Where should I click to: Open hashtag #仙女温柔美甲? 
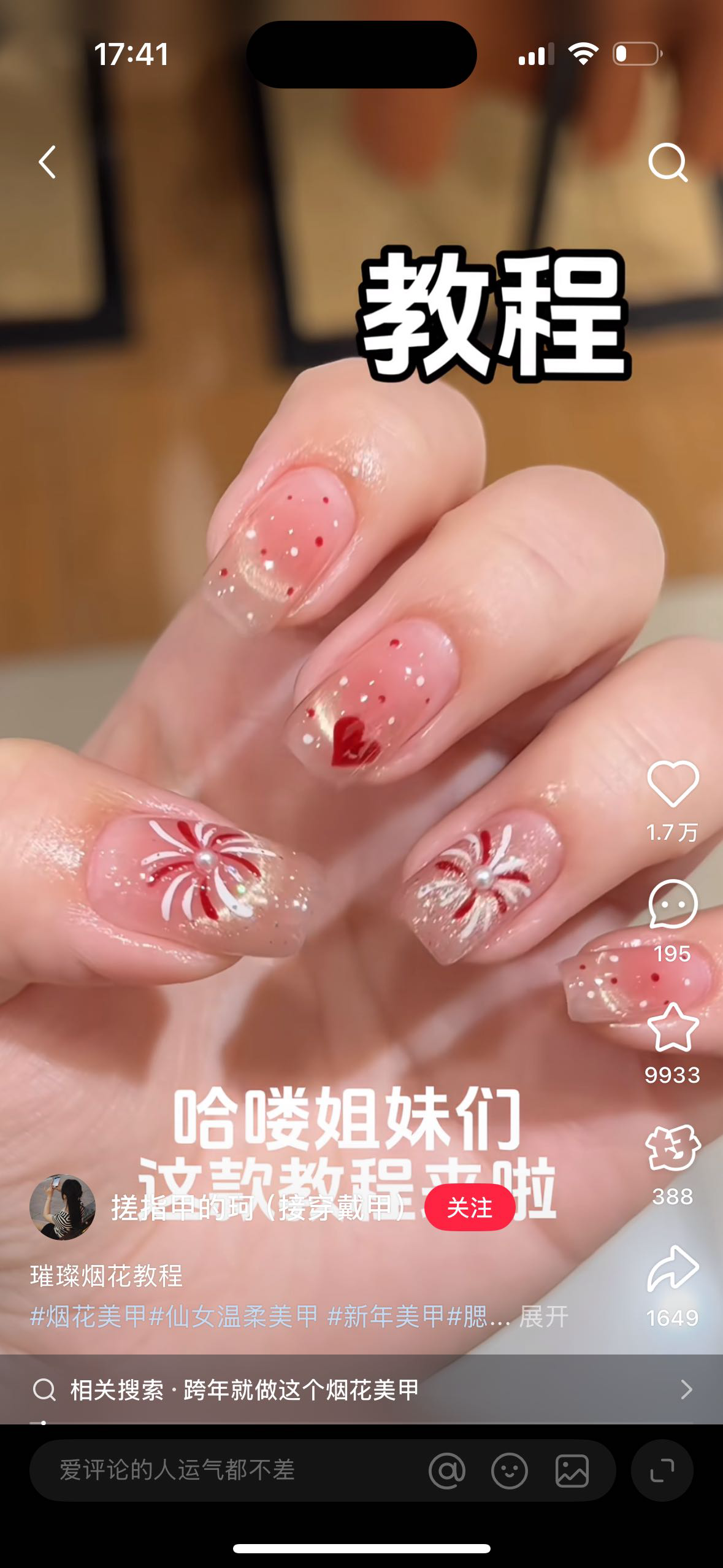234,1316
